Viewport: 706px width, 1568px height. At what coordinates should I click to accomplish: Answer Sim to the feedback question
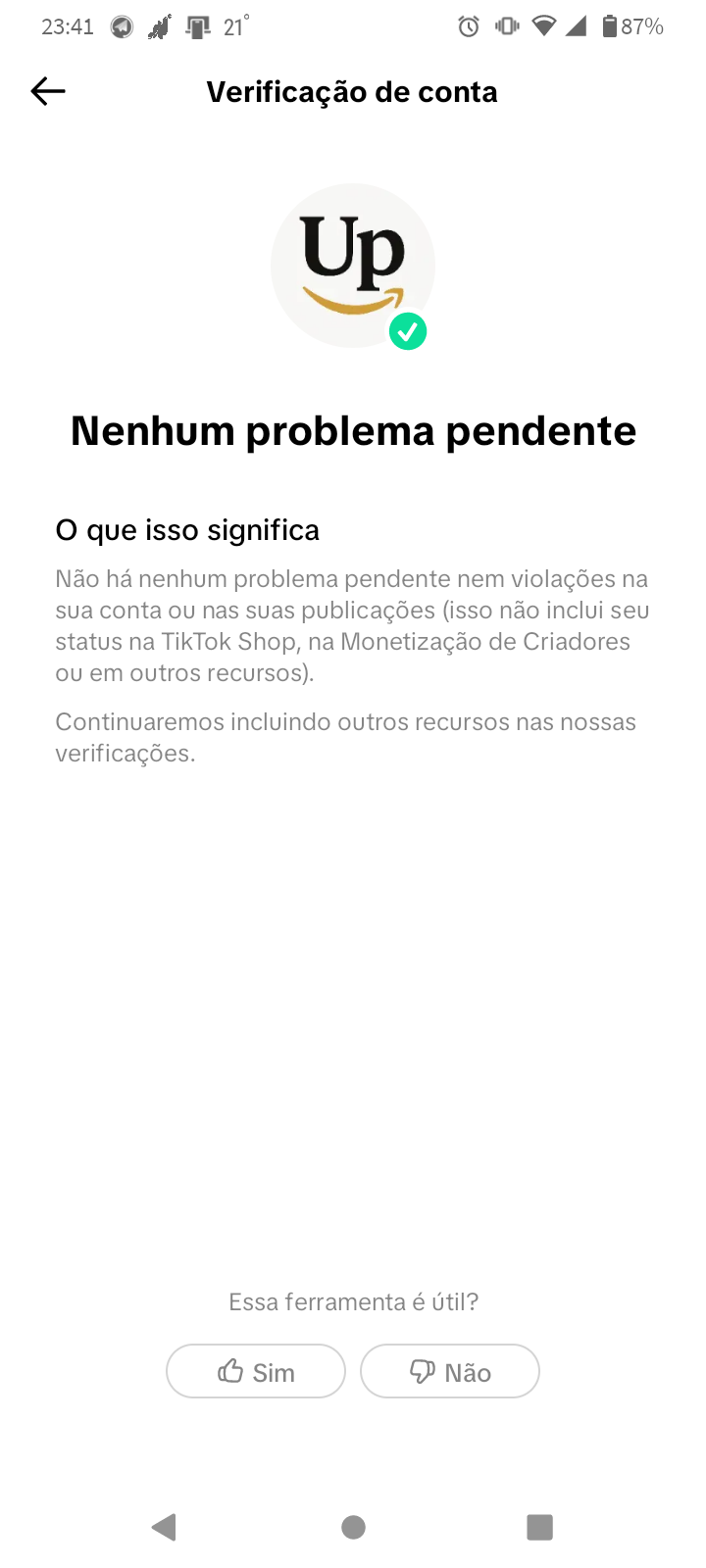click(256, 1371)
